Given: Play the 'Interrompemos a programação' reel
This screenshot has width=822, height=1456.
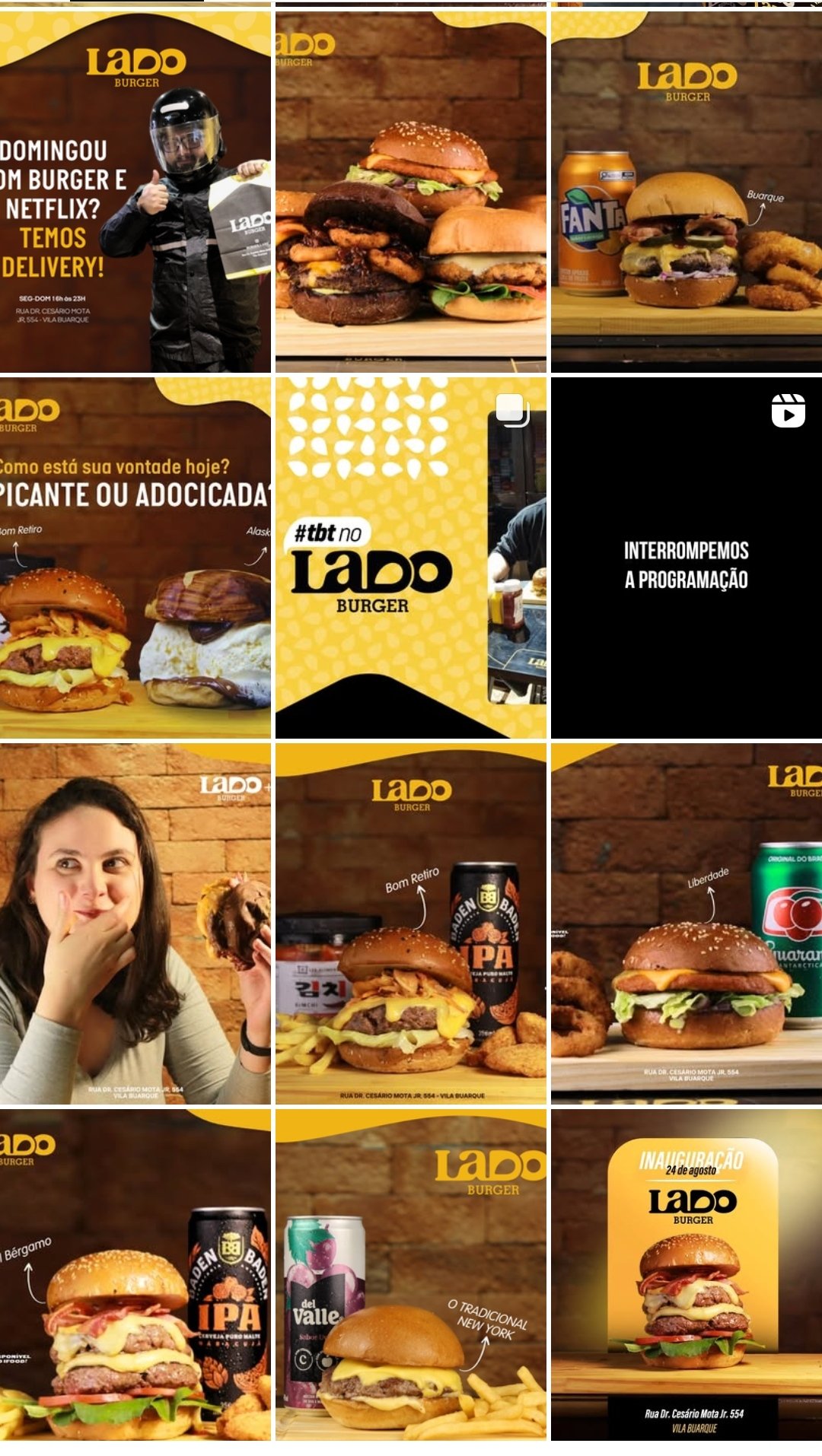Looking at the screenshot, I should point(687,558).
